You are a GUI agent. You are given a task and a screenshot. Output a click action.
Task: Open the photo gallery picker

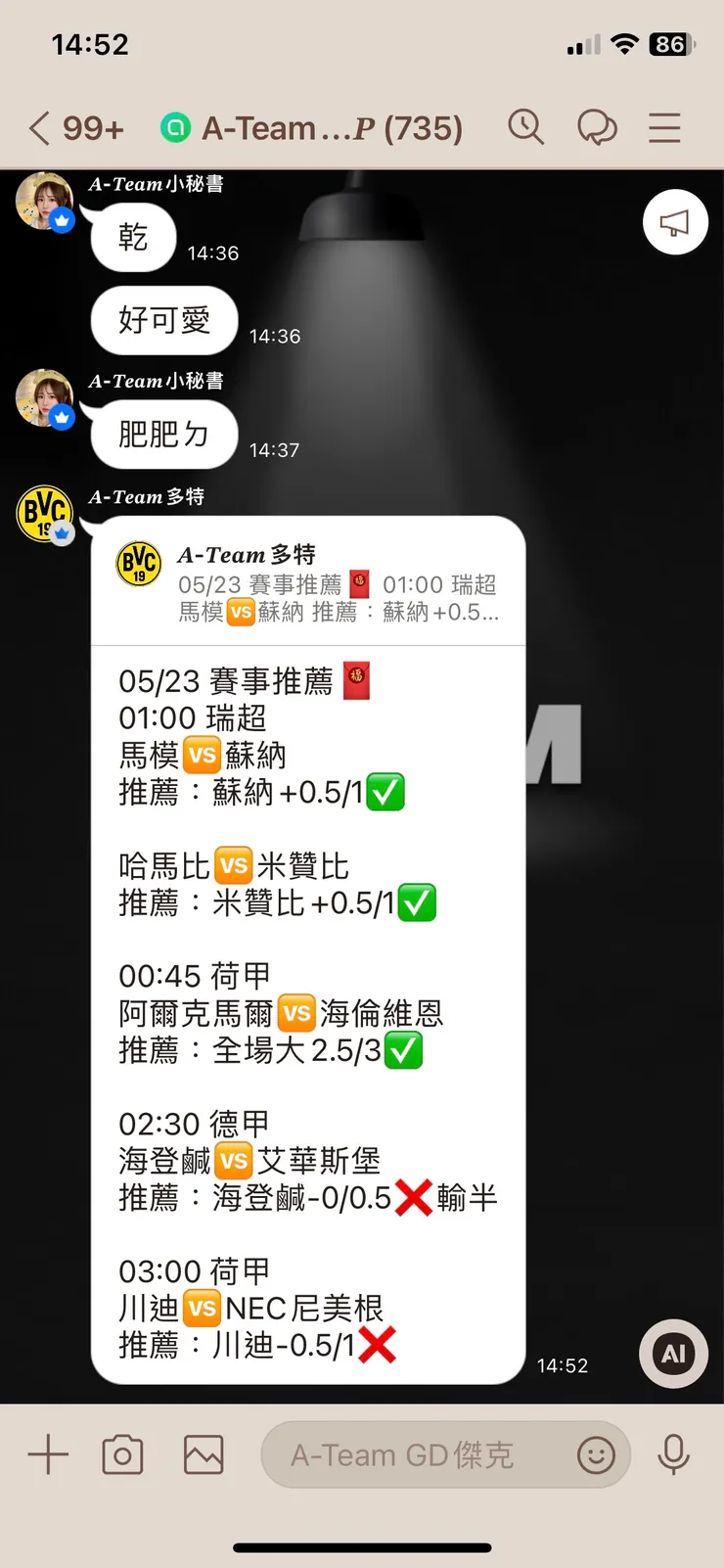click(x=202, y=1454)
